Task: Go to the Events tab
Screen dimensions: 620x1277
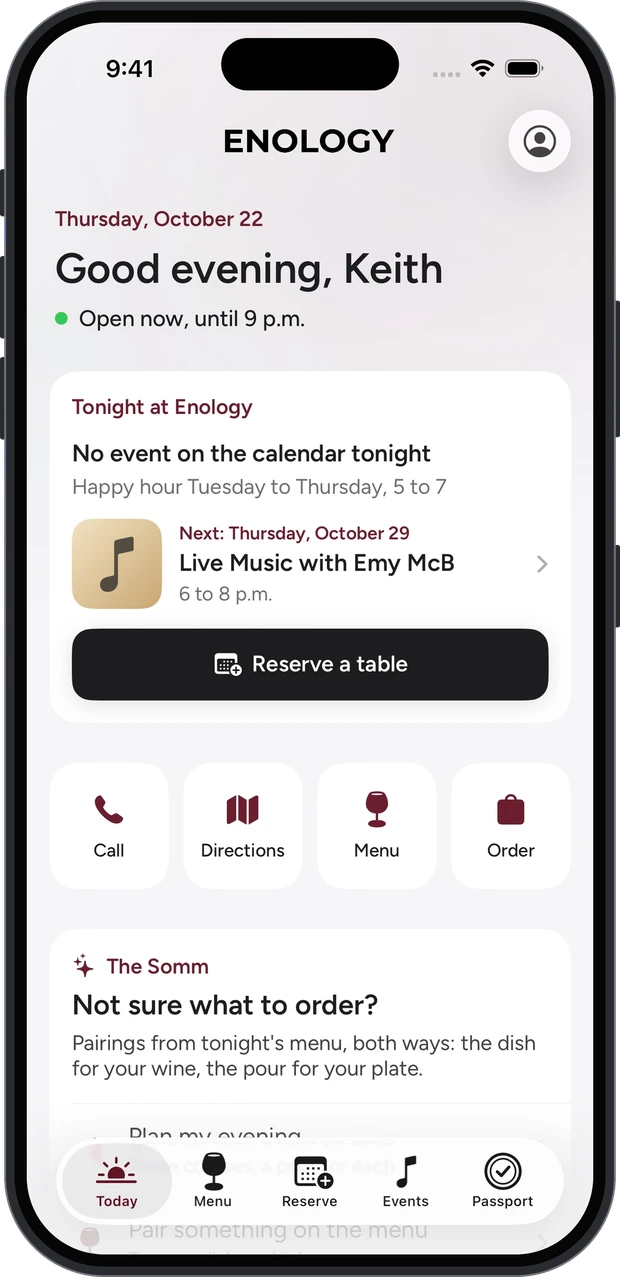Action: point(406,1181)
